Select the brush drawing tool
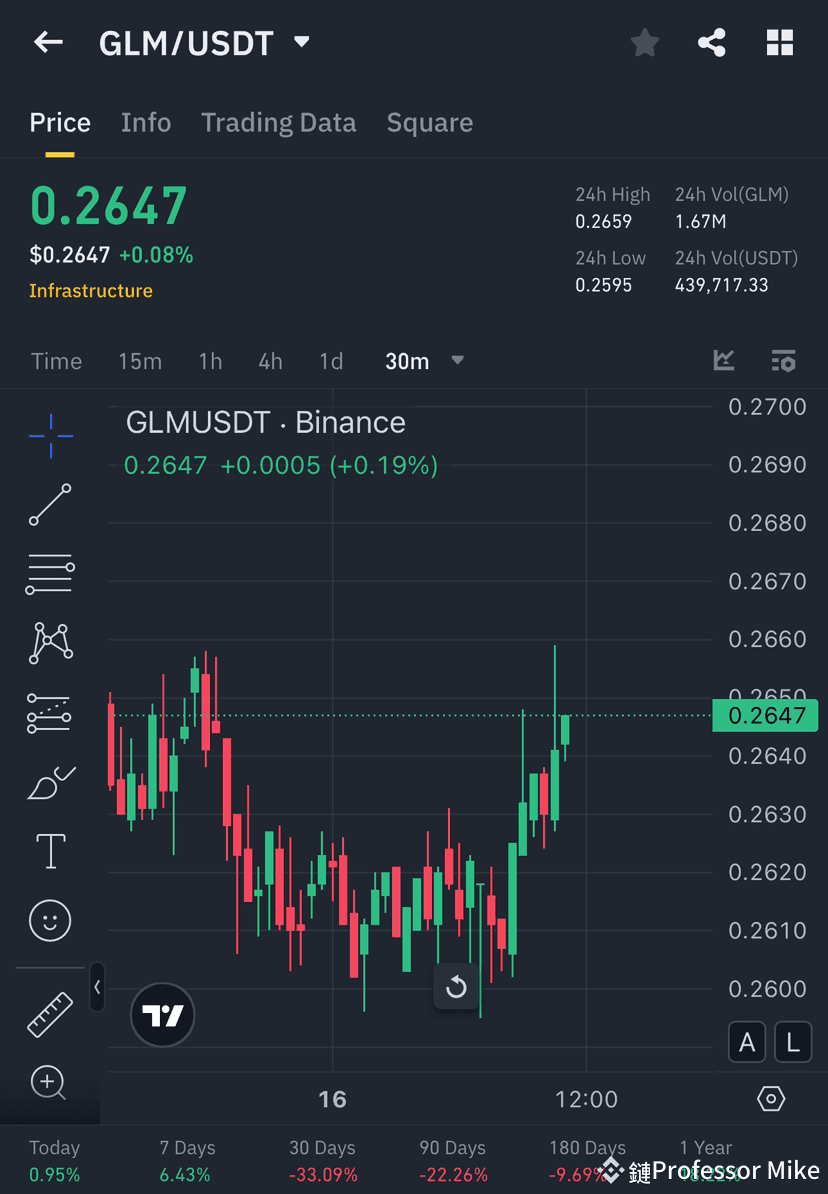This screenshot has height=1194, width=828. 50,781
